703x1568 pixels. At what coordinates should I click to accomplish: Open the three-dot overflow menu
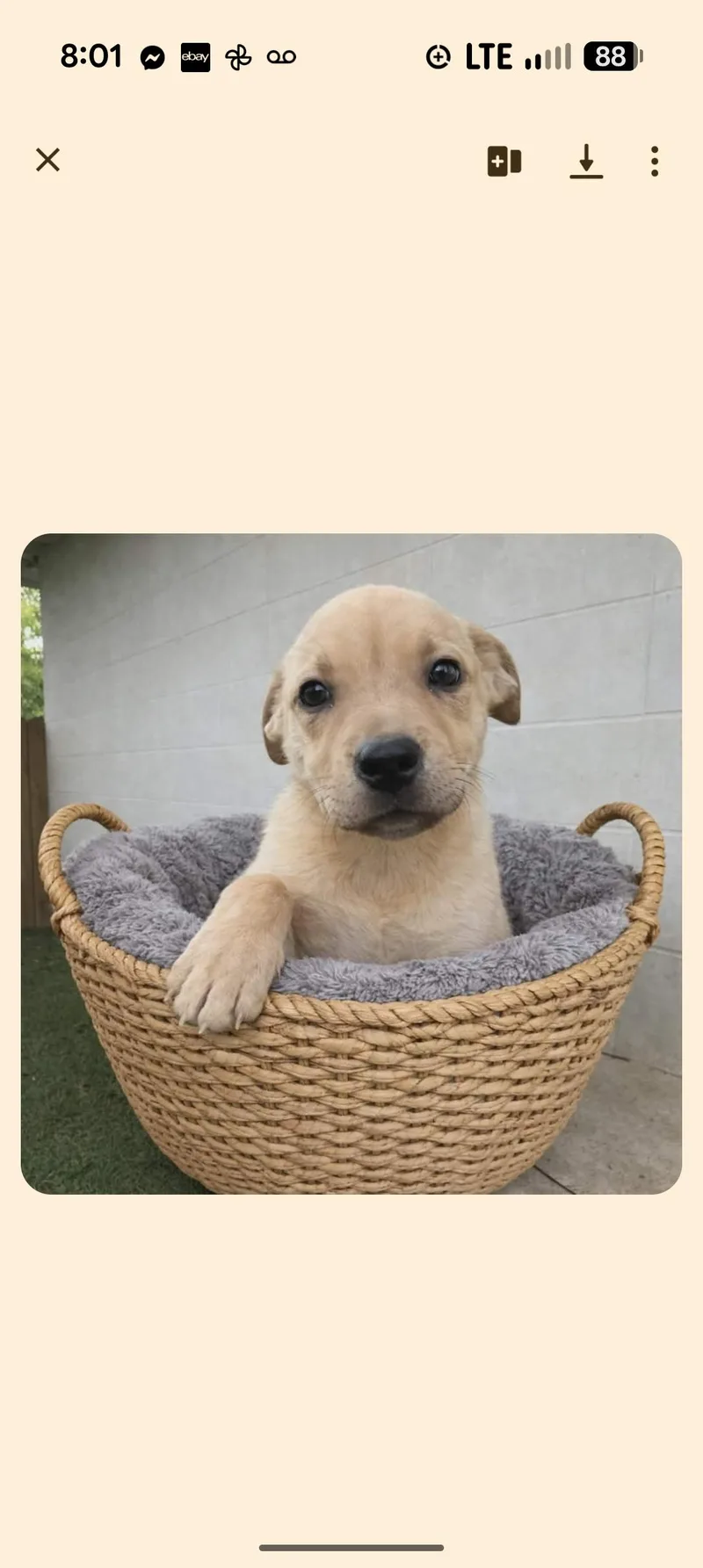click(x=655, y=161)
